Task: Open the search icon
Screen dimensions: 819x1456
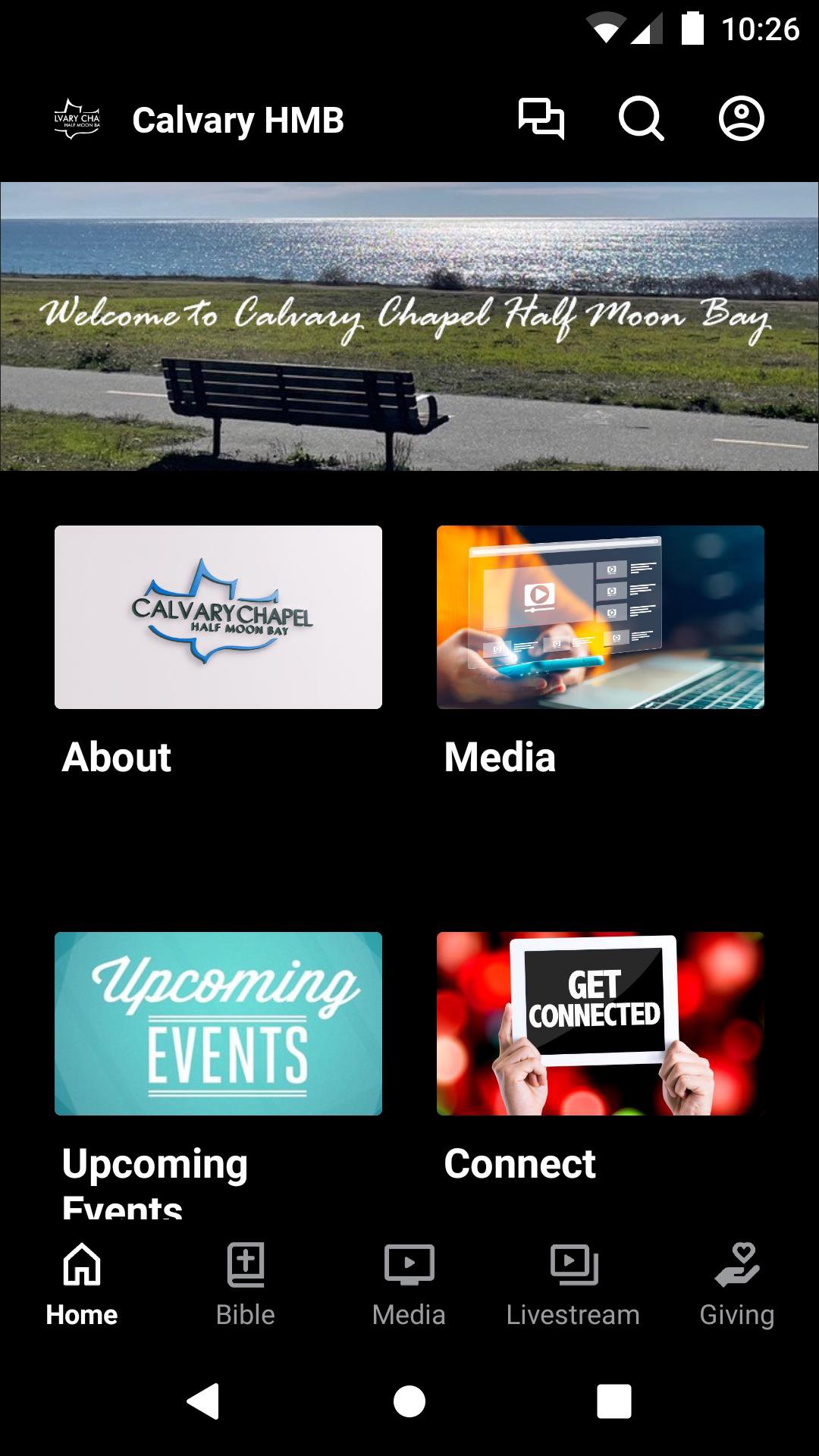Action: click(x=641, y=119)
